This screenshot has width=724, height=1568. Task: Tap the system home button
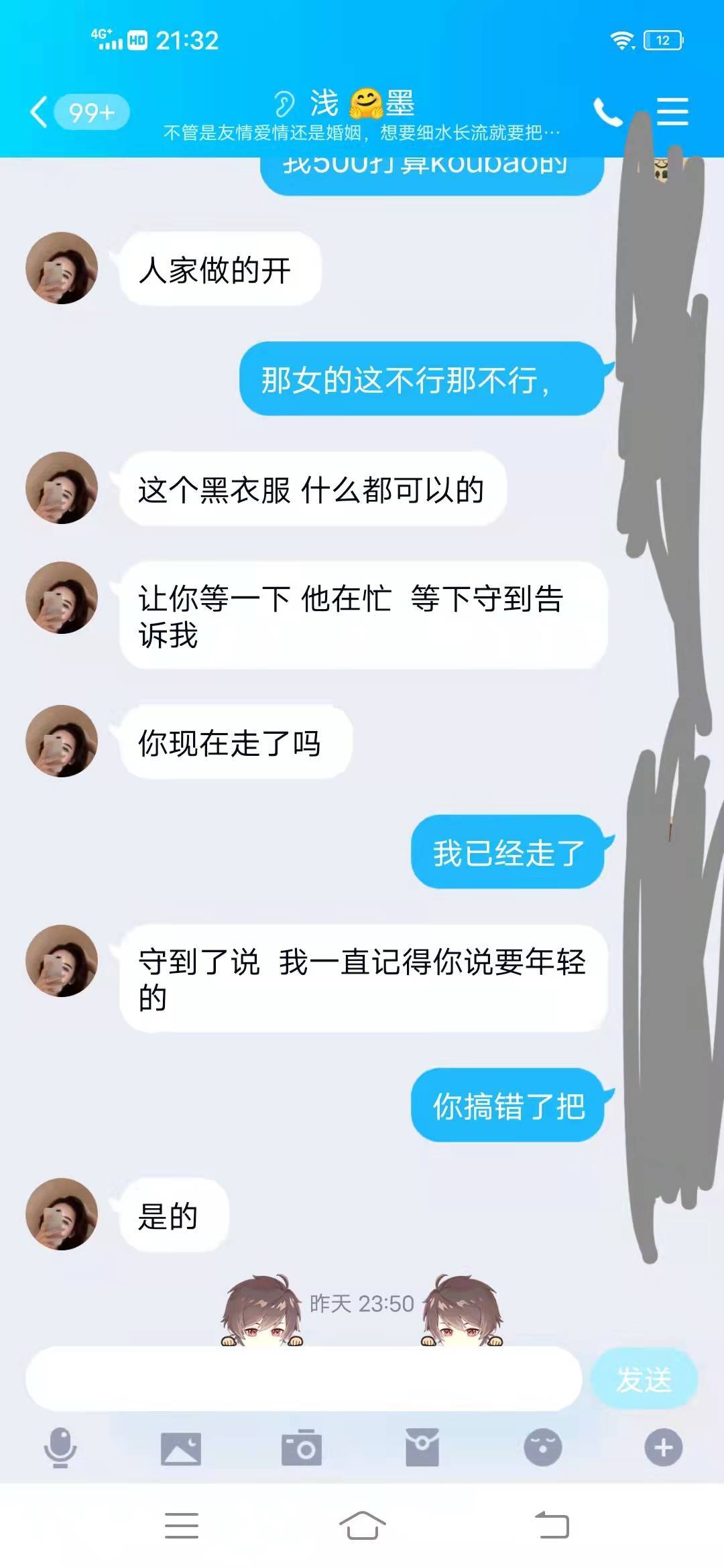[x=362, y=1526]
